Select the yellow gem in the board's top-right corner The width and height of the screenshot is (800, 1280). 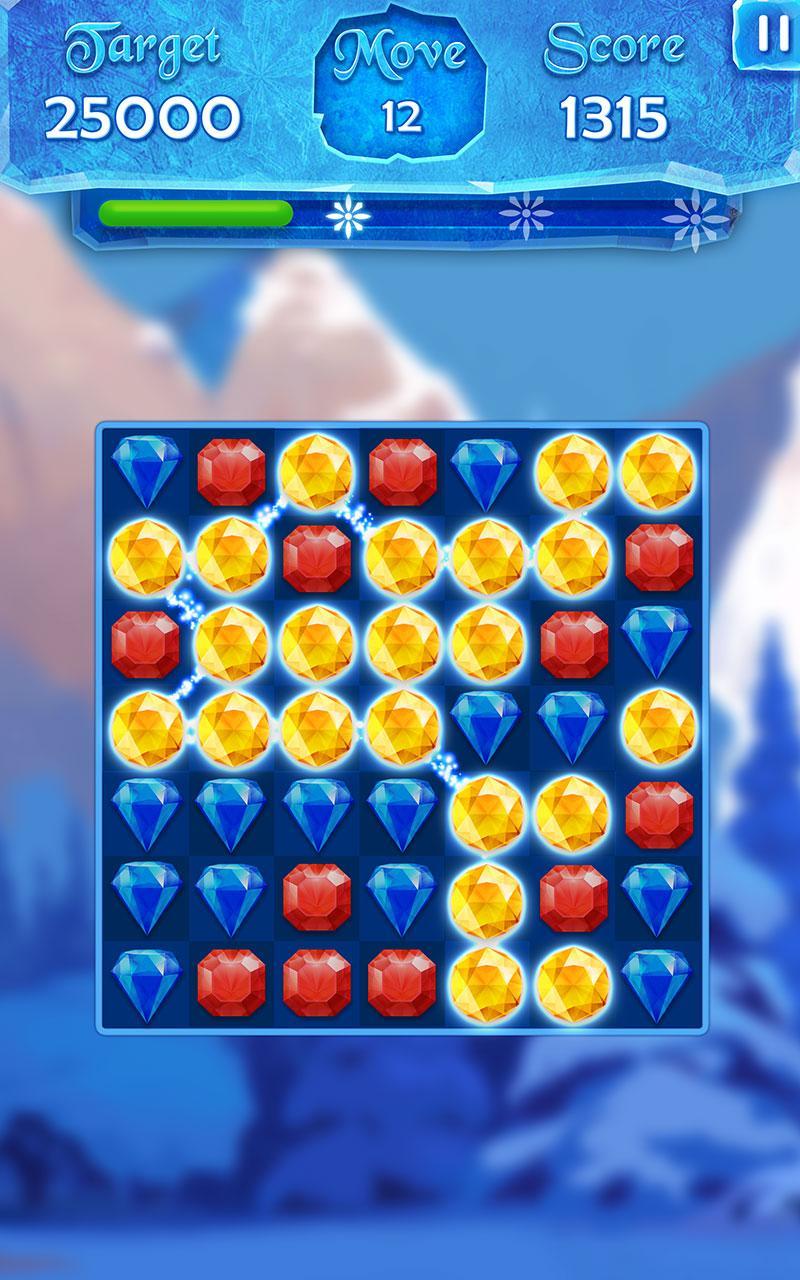click(x=659, y=469)
